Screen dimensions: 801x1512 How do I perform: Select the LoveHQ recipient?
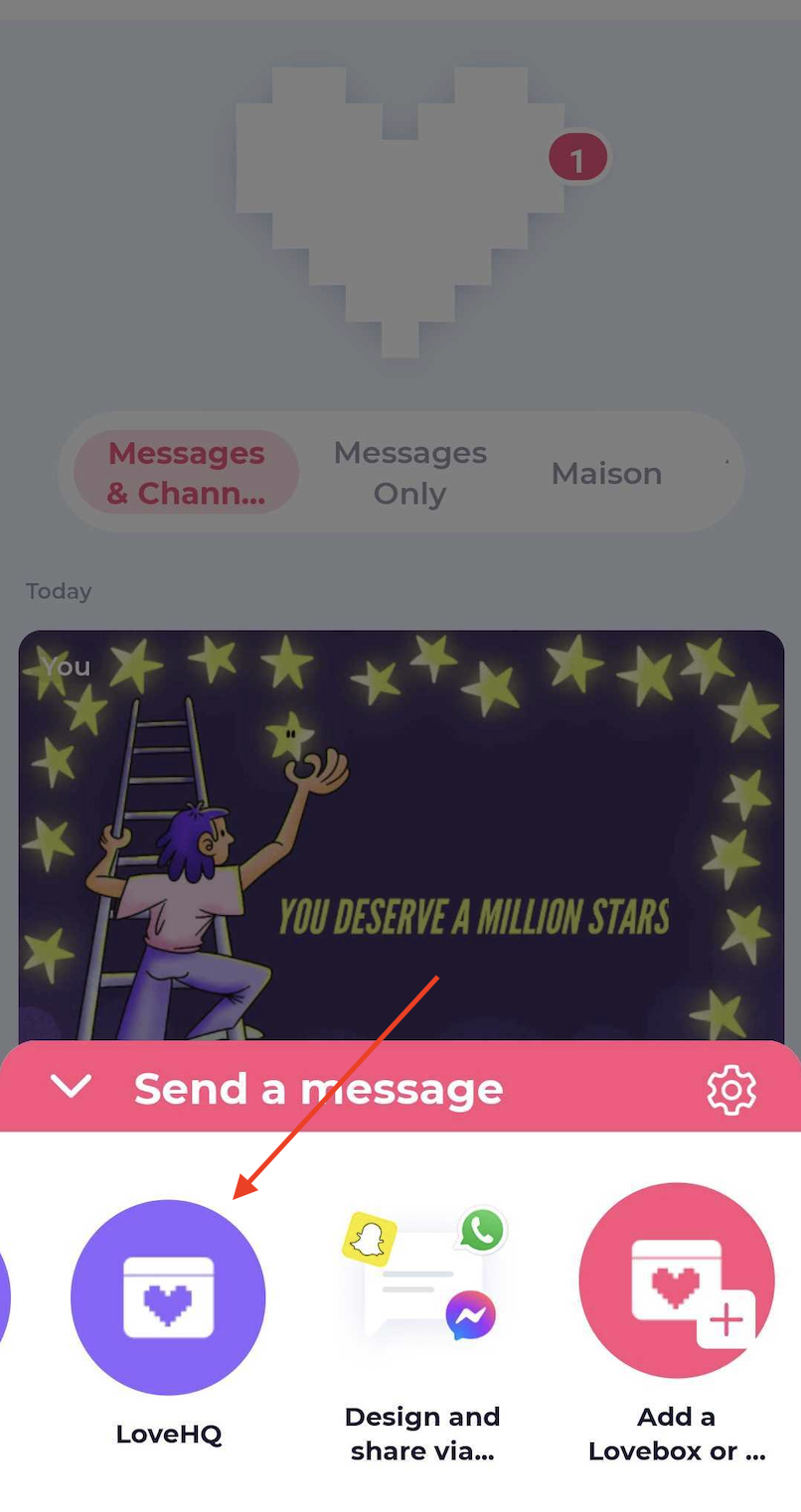168,1297
